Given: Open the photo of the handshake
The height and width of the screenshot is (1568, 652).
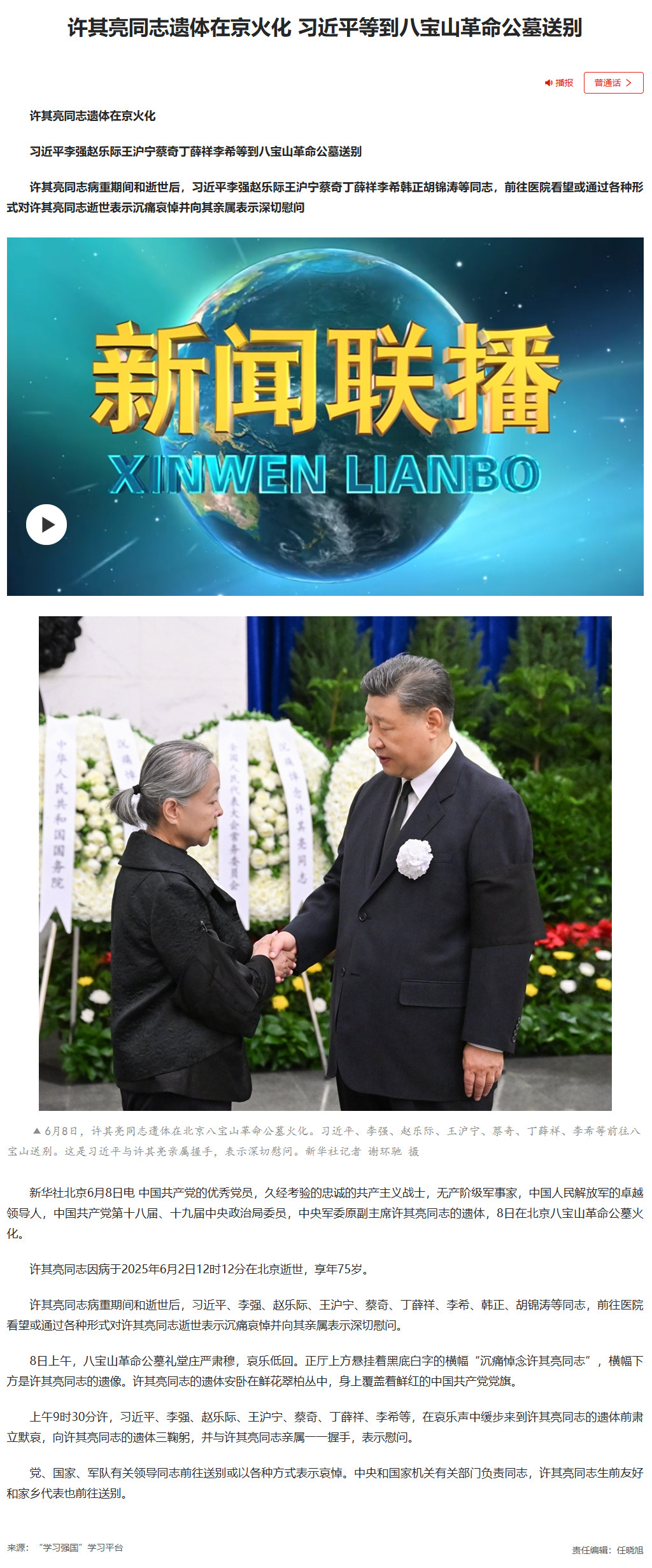Looking at the screenshot, I should [325, 863].
